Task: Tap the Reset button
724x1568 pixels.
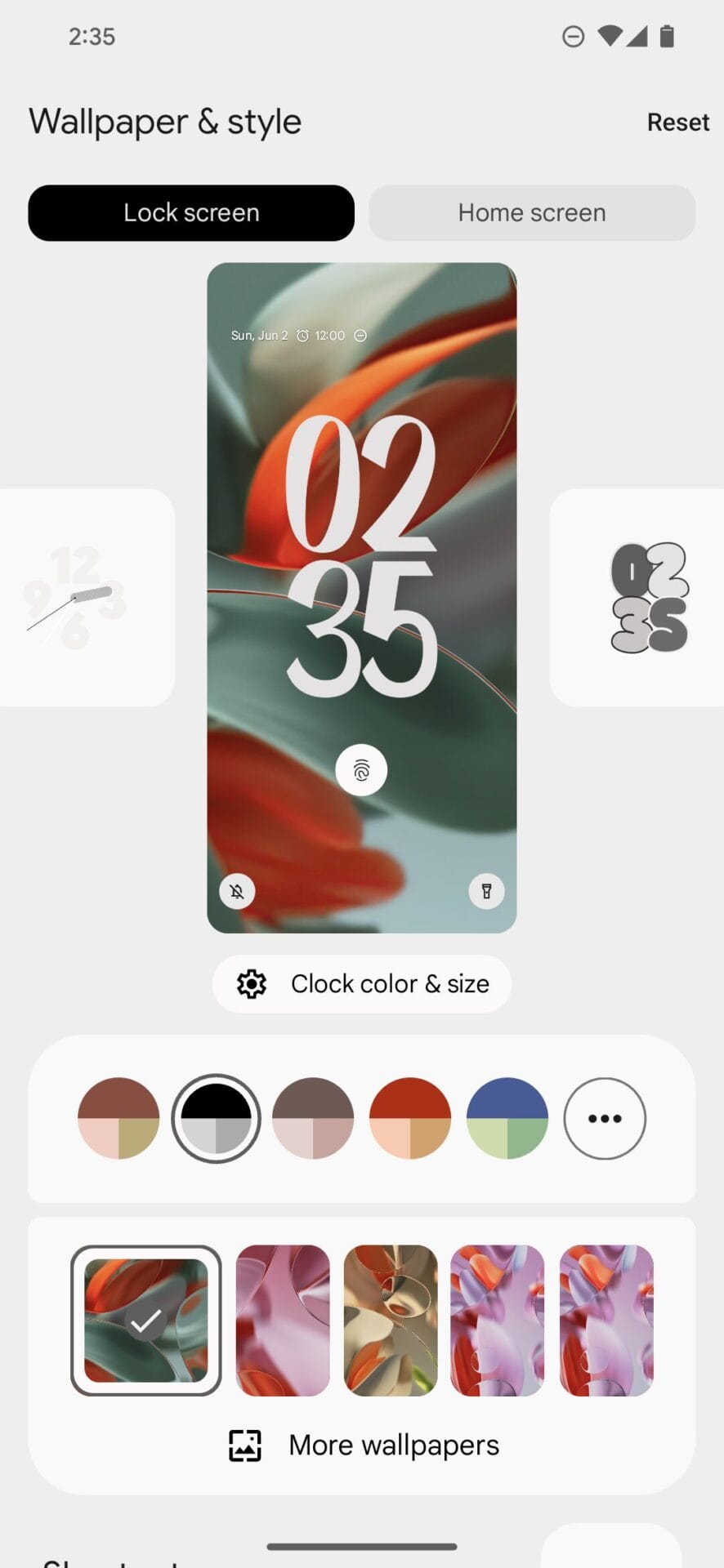Action: 677,122
